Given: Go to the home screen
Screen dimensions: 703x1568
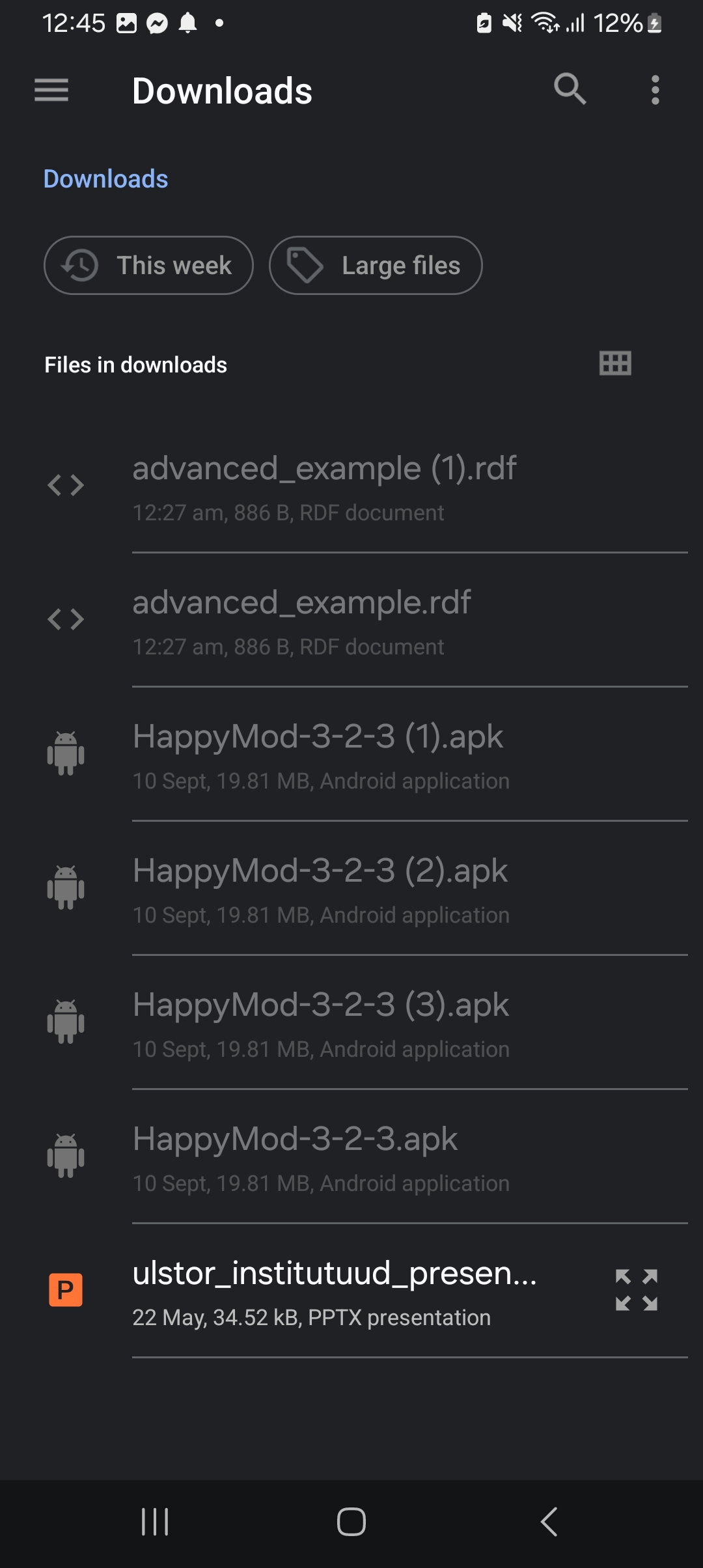Looking at the screenshot, I should [351, 1522].
